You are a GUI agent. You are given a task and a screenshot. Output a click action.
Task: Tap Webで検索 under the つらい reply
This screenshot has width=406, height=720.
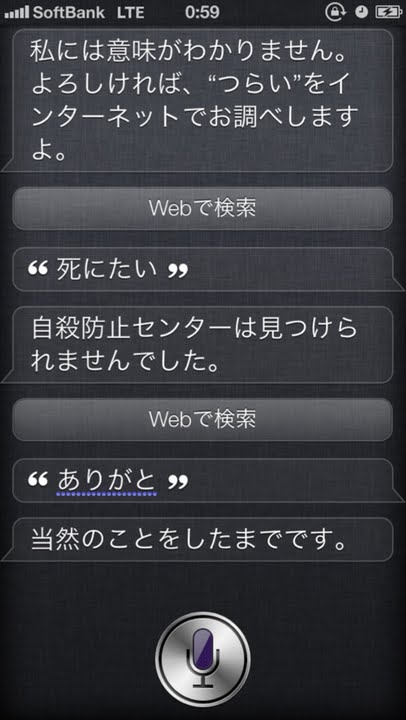point(203,208)
